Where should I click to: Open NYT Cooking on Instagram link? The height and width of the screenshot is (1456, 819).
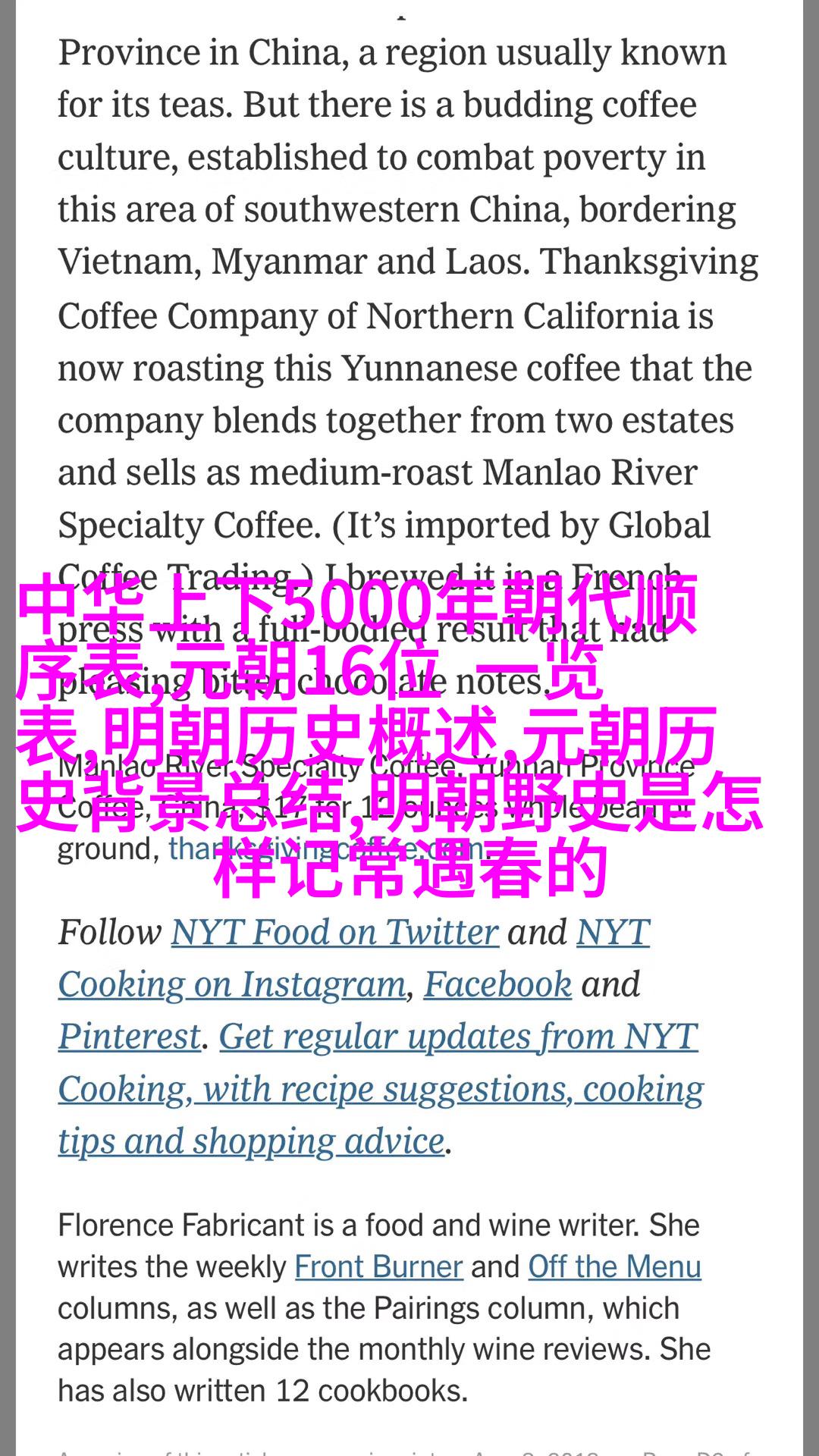click(232, 984)
